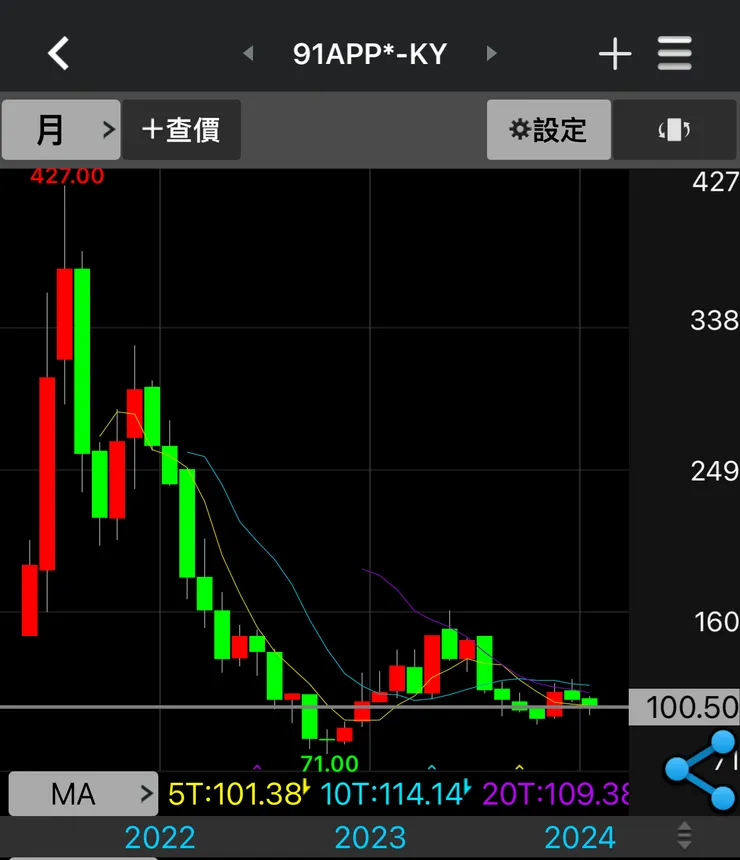Switch to previous stock with the left arrow
The height and width of the screenshot is (860, 740).
(x=247, y=55)
